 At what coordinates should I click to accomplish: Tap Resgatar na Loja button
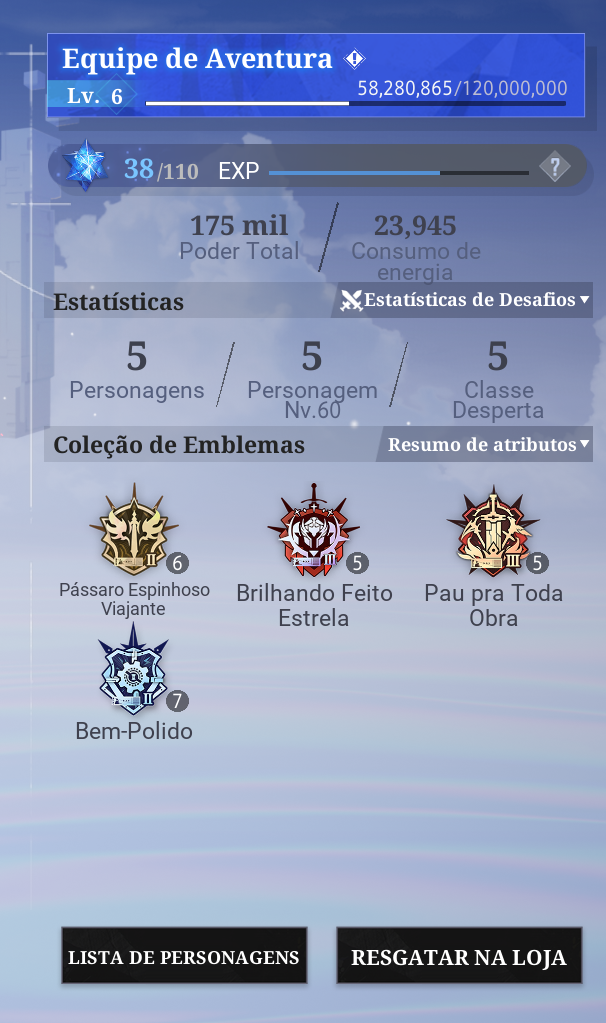pos(459,956)
